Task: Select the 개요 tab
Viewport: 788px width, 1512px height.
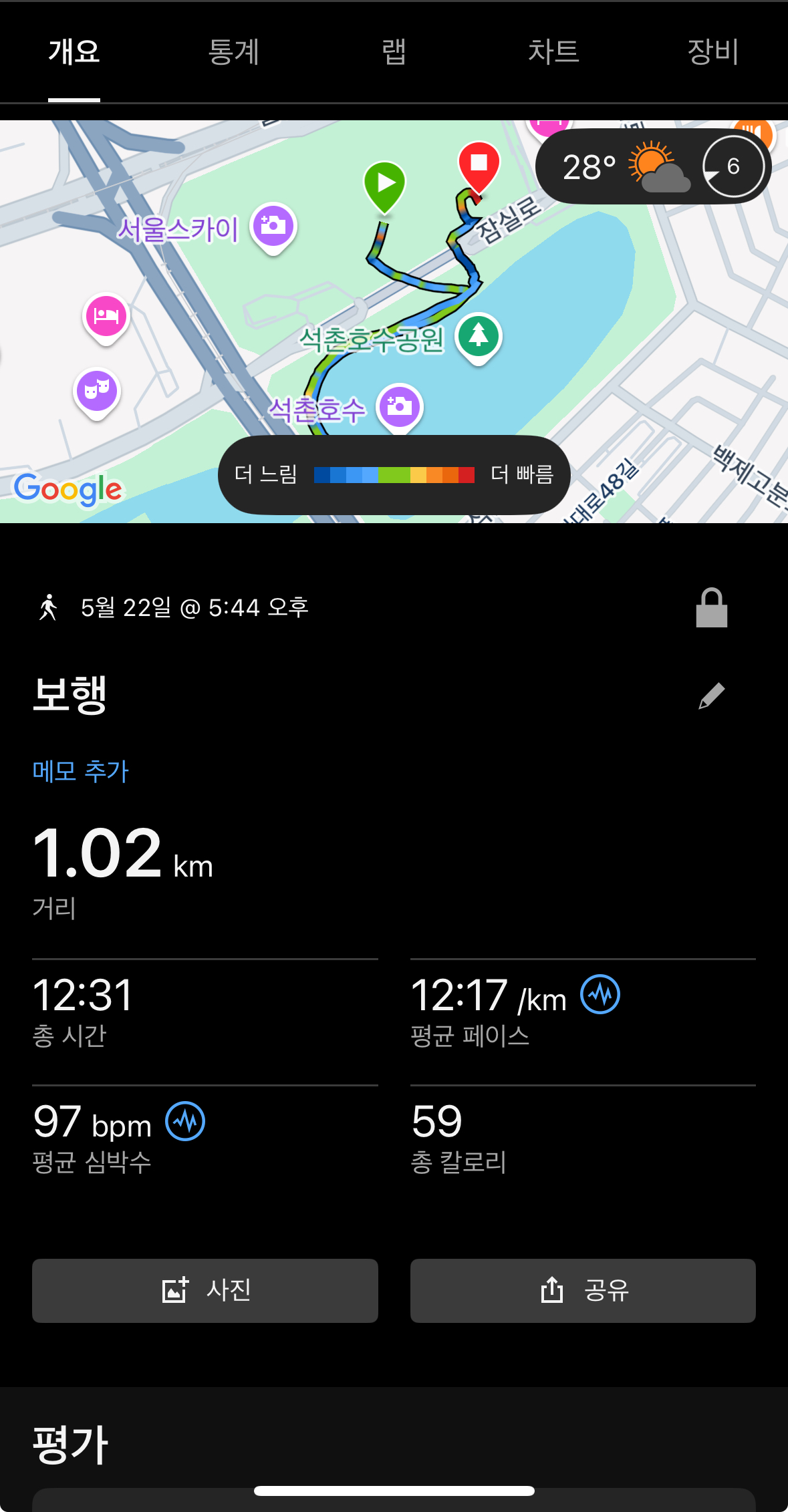Action: click(x=74, y=52)
